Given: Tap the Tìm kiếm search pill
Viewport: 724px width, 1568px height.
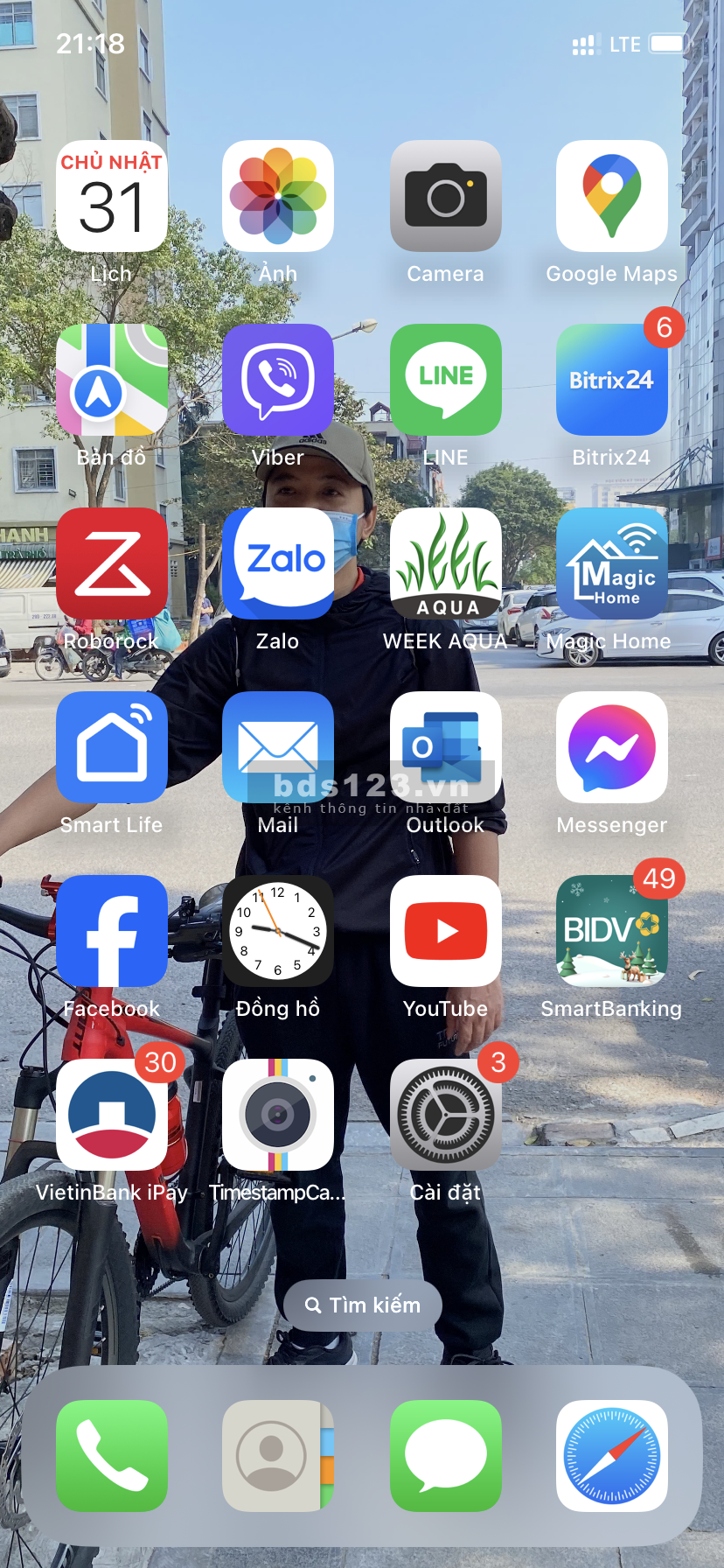Looking at the screenshot, I should [362, 1305].
